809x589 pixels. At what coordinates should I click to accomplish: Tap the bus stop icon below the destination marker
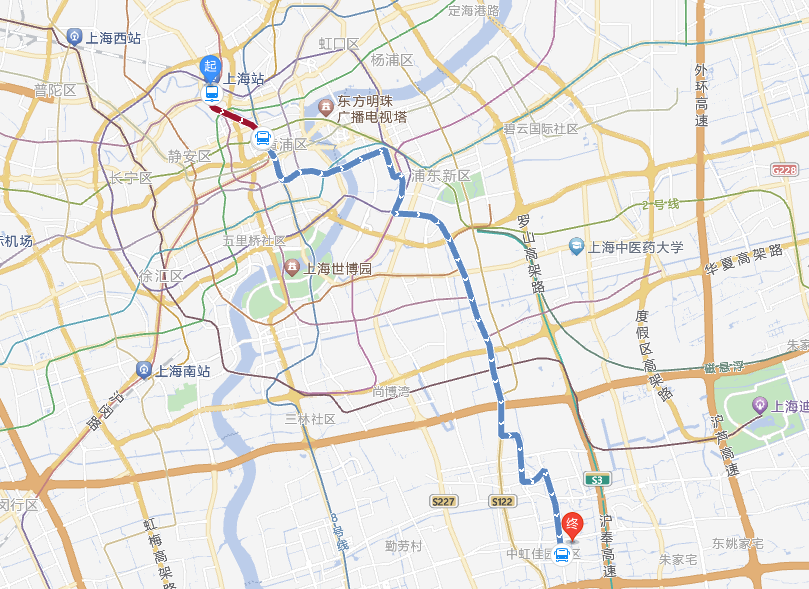(x=562, y=554)
